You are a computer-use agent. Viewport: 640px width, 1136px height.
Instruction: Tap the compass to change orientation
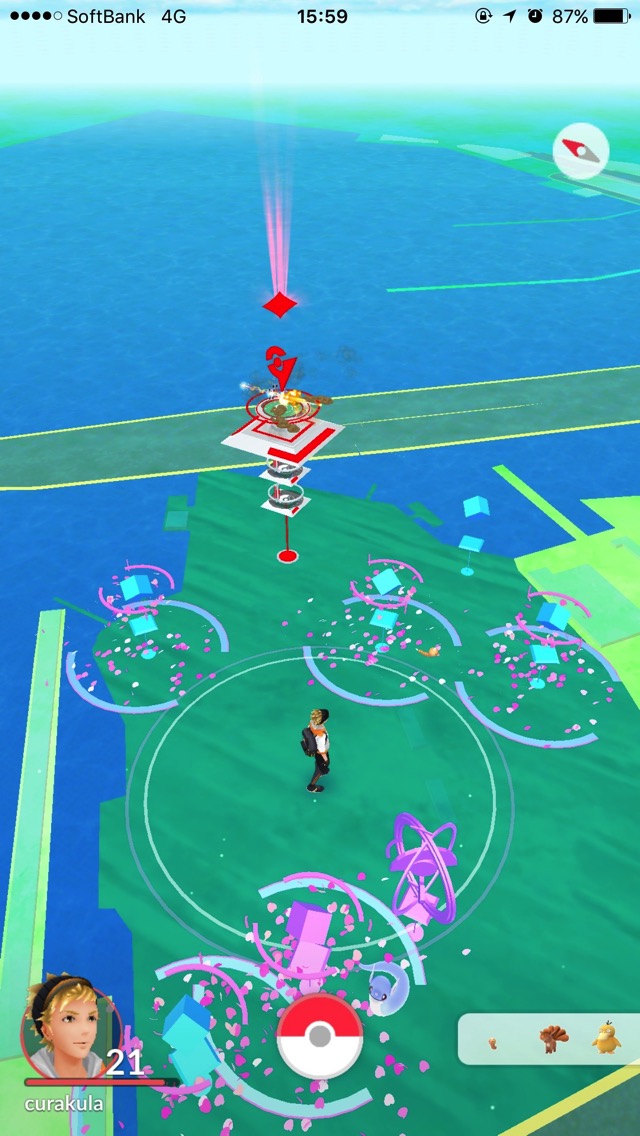pyautogui.click(x=581, y=151)
